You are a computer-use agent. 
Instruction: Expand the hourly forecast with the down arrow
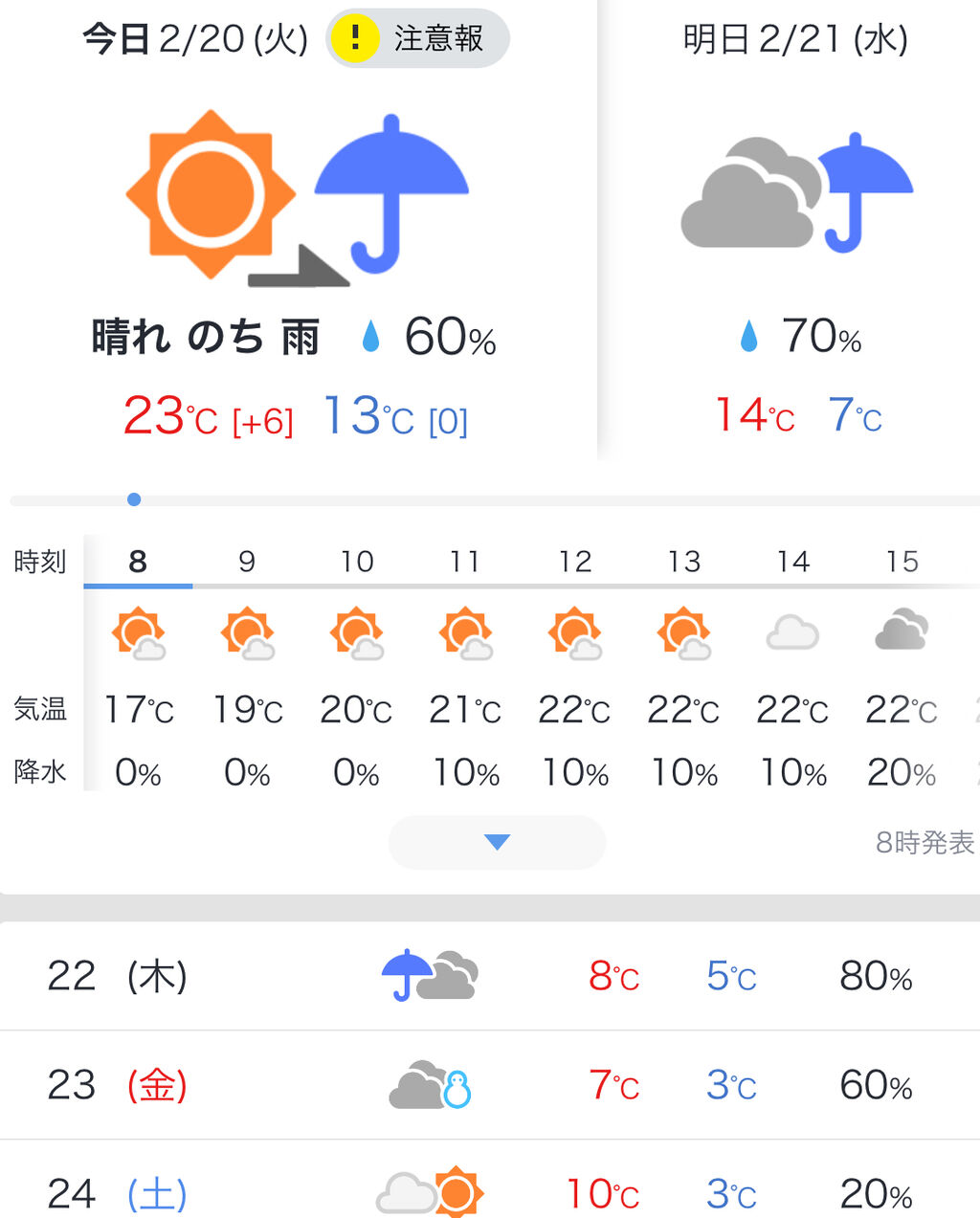coord(497,842)
